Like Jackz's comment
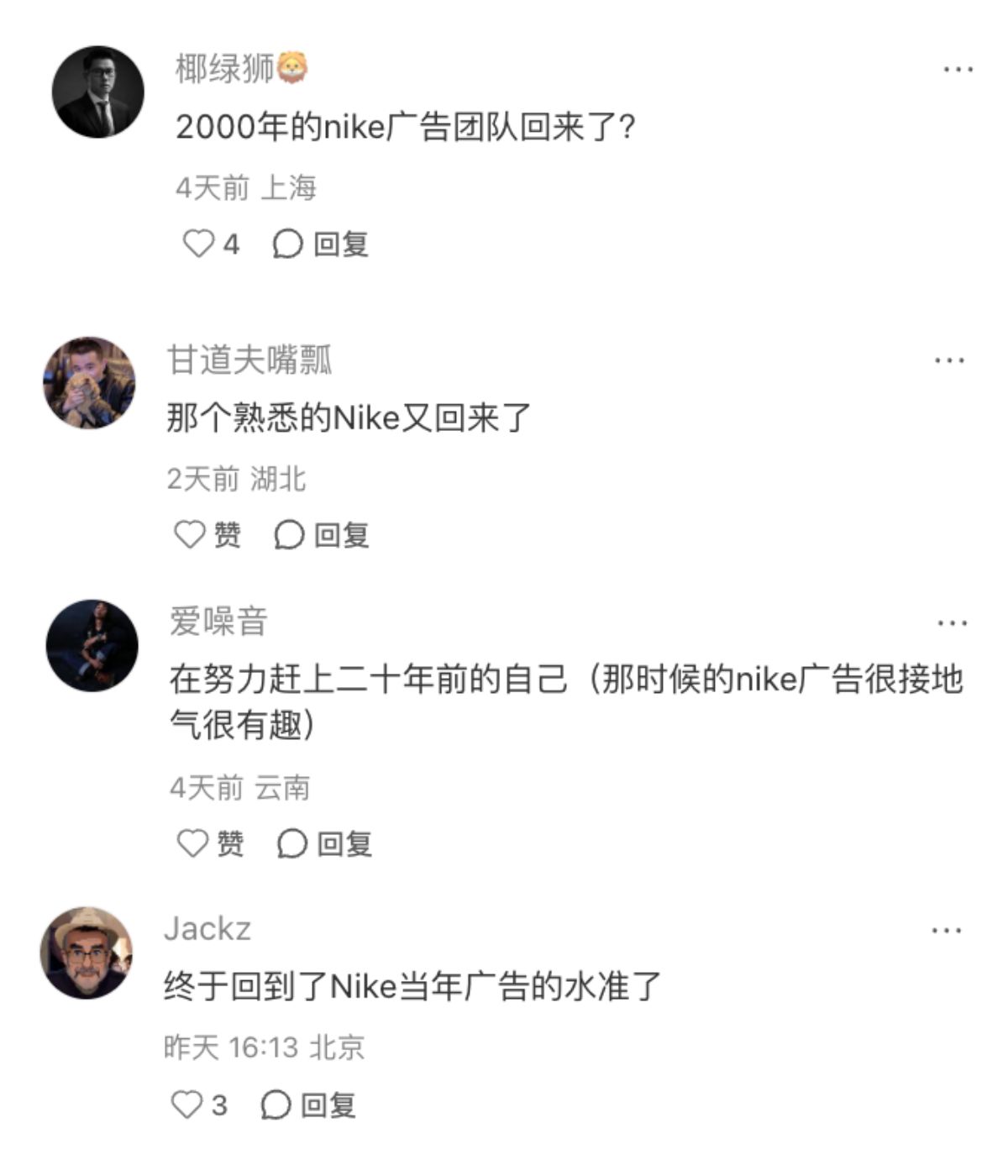The image size is (1008, 1176). [x=187, y=1105]
